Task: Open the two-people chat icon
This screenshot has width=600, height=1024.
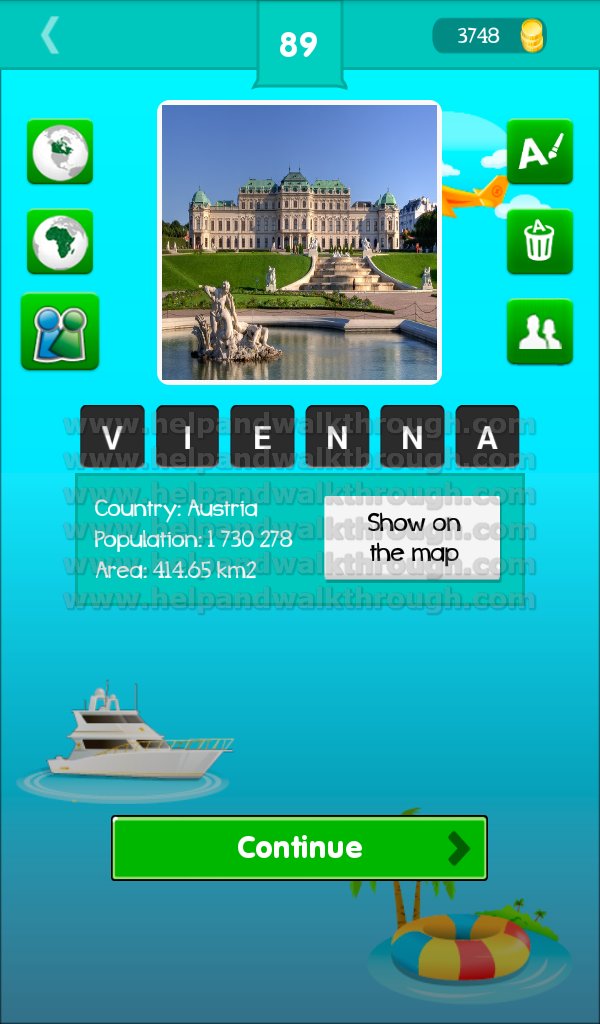Action: (x=60, y=332)
